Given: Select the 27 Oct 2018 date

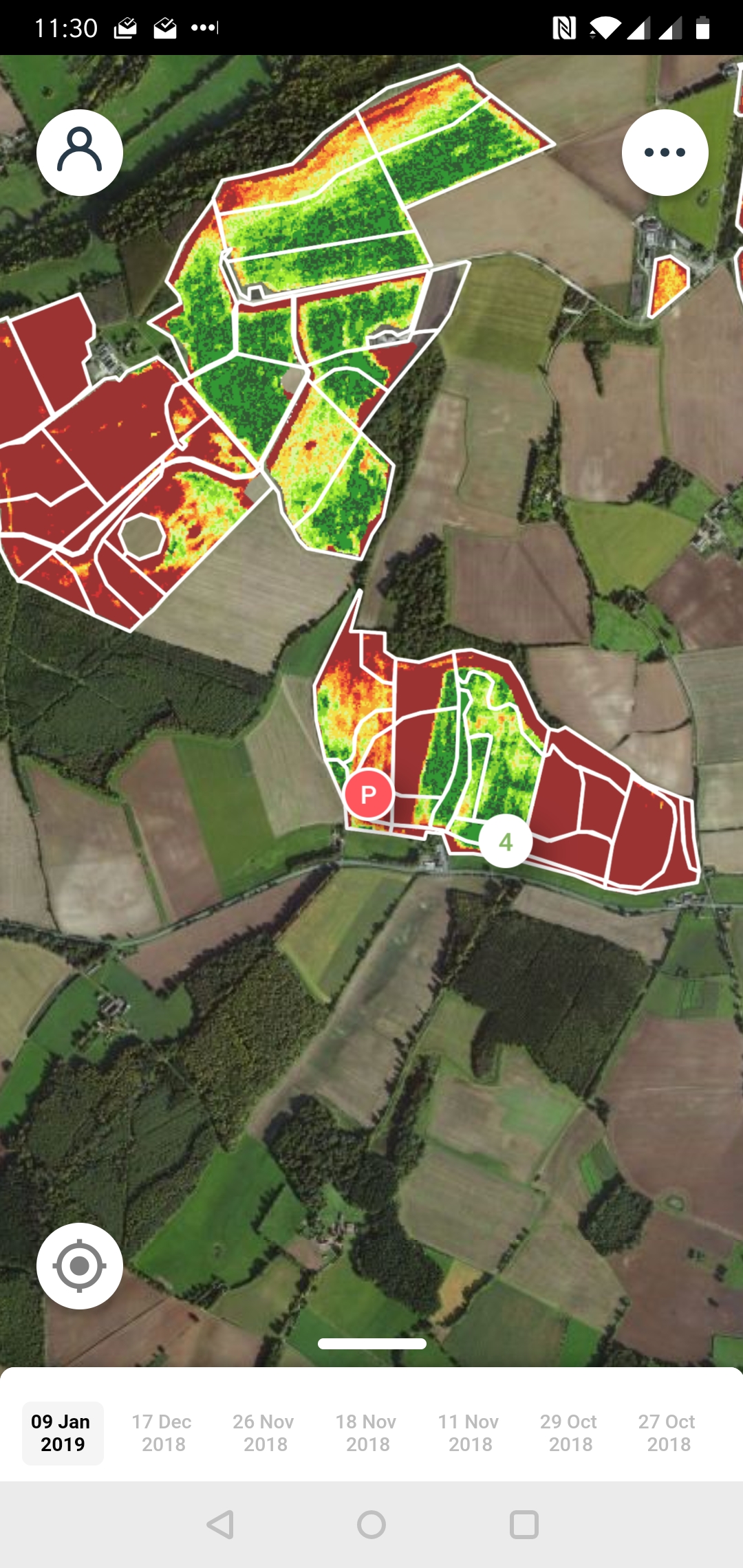Looking at the screenshot, I should click(667, 1433).
